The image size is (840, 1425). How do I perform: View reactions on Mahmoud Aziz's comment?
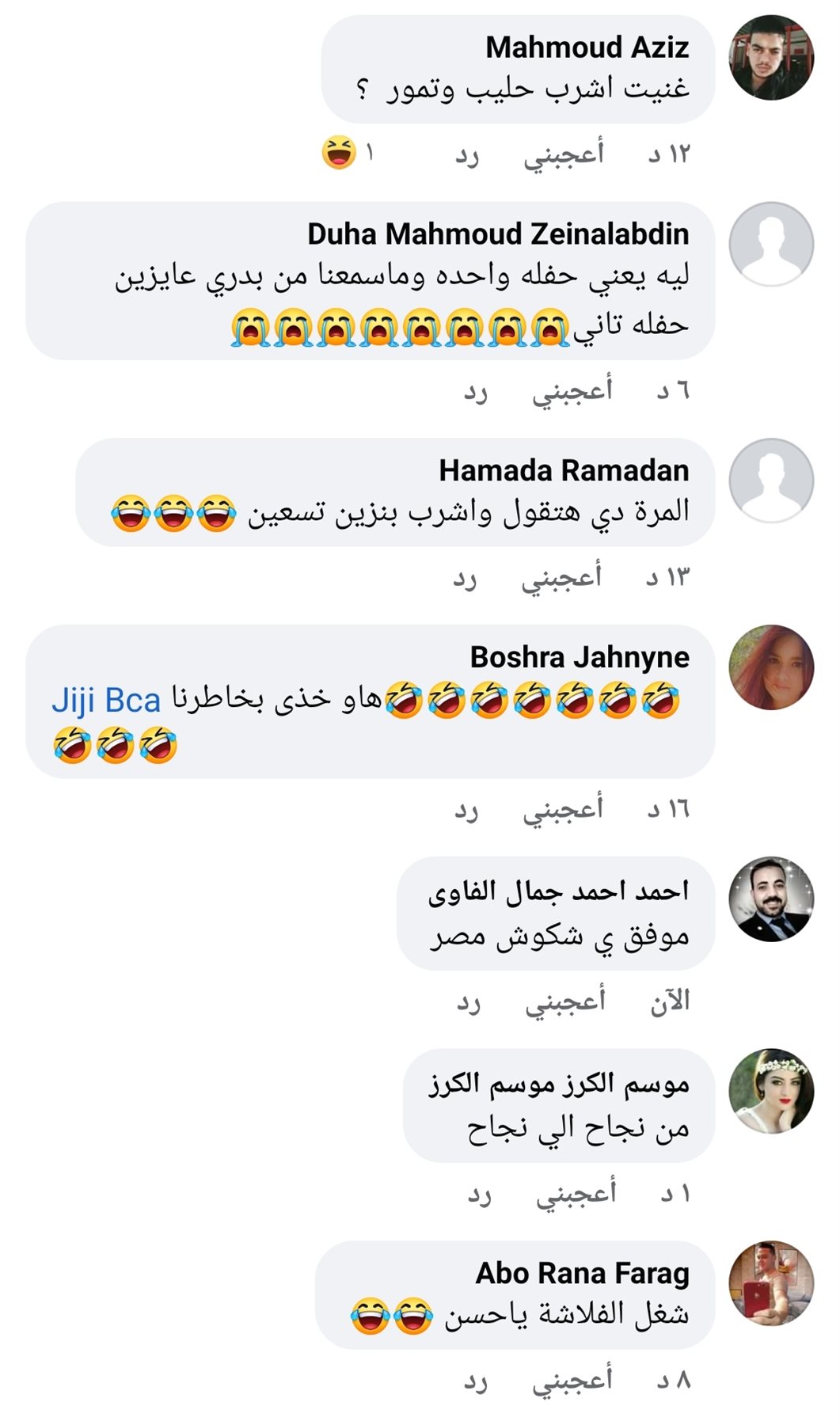point(347,153)
